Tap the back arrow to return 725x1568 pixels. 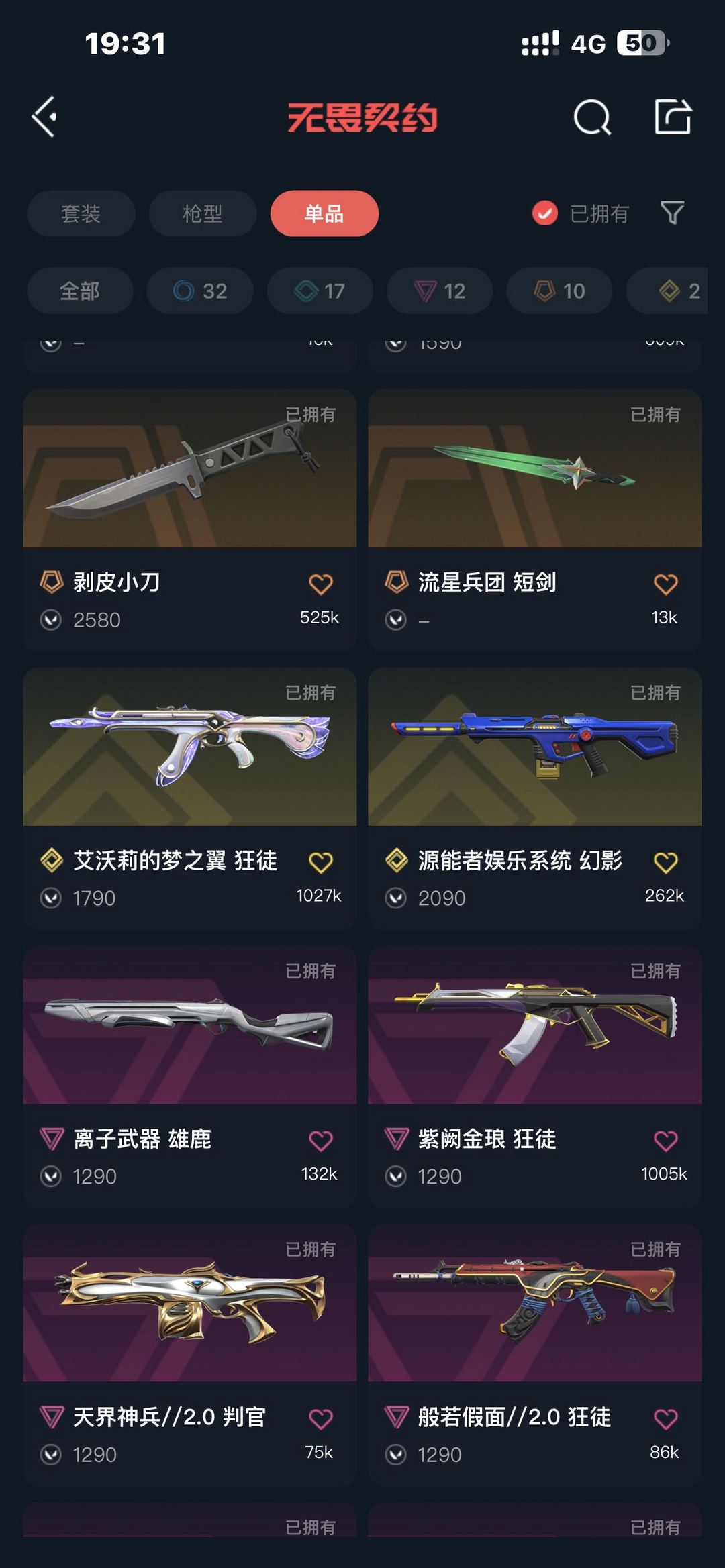tap(44, 119)
